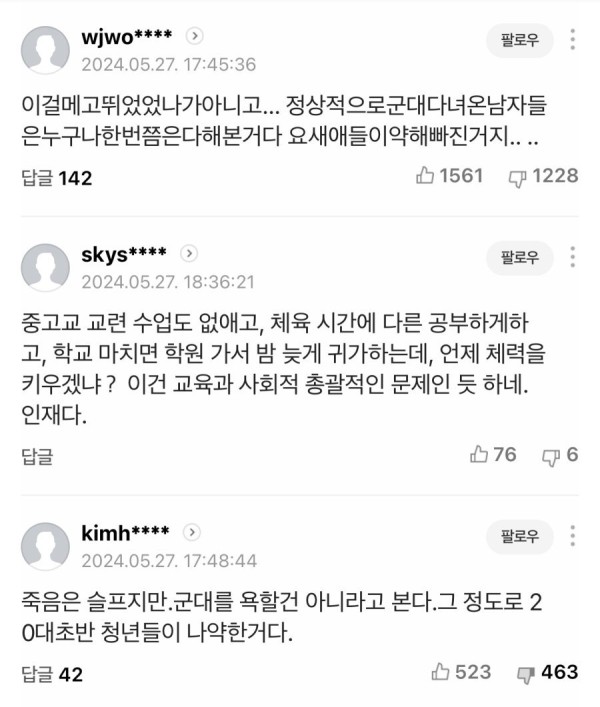View 142 replies on wjwo**** comment
Viewport: 600px width, 707px height.
coord(56,178)
